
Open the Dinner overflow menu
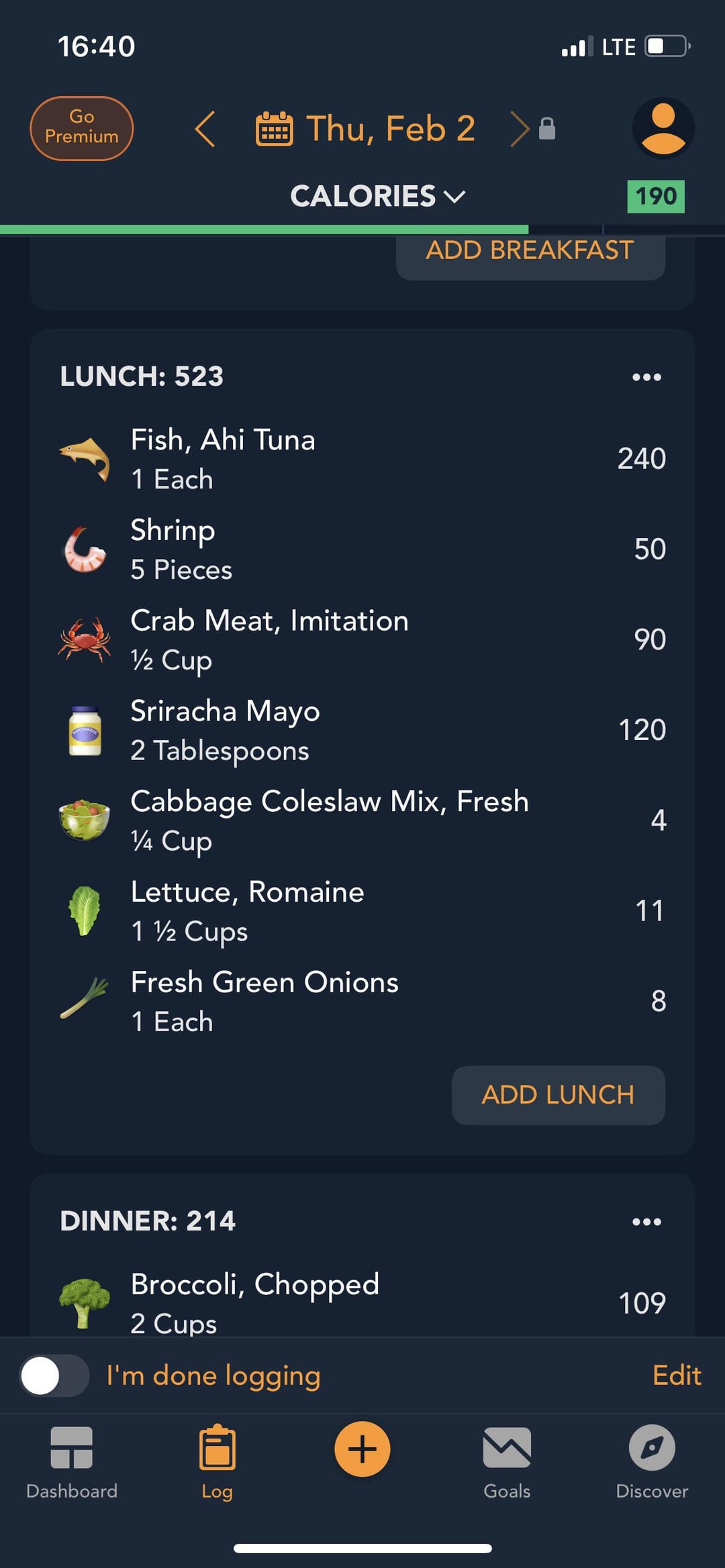pos(646,1222)
